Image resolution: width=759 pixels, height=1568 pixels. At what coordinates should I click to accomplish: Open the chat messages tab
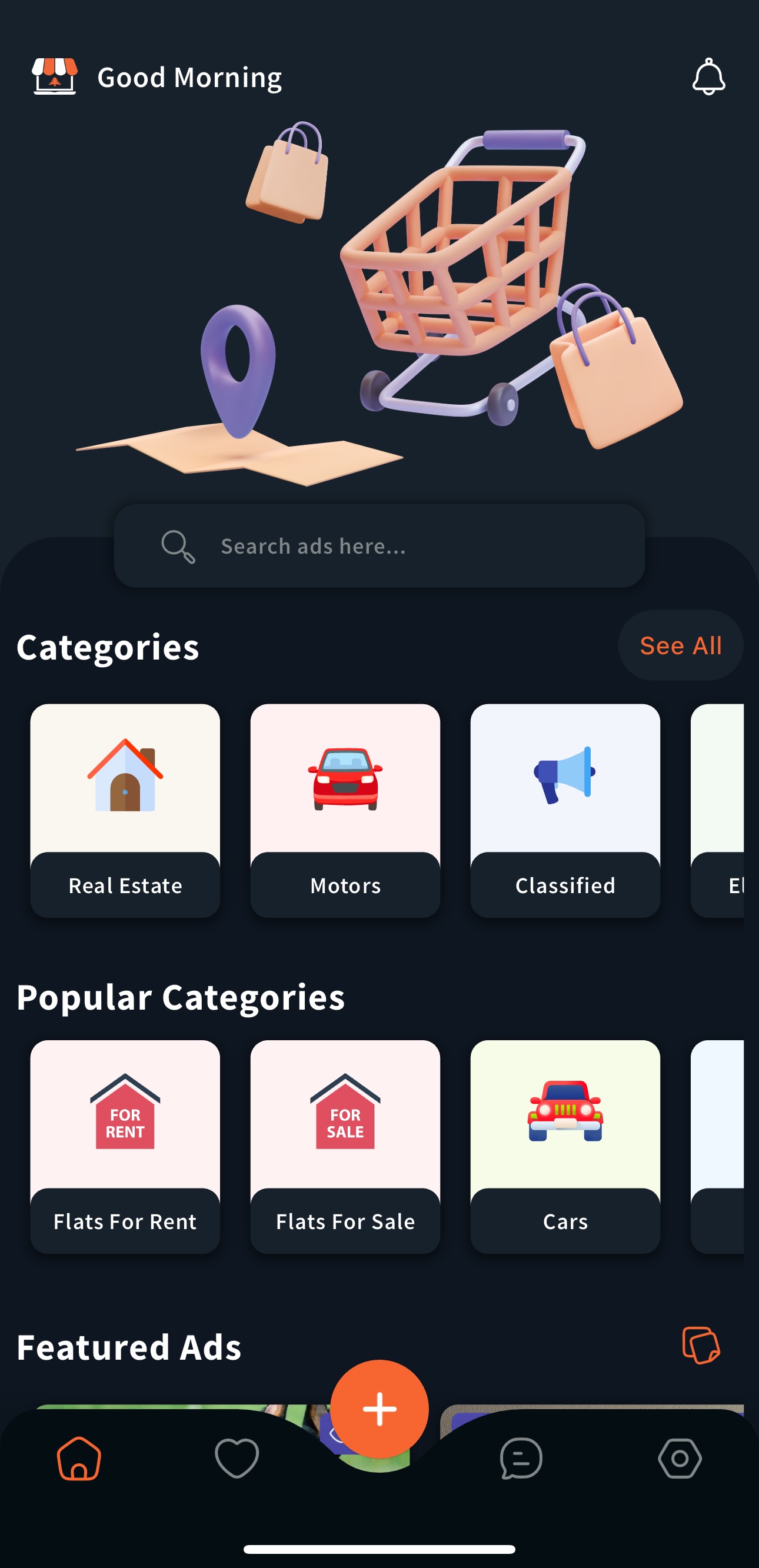pos(521,1459)
